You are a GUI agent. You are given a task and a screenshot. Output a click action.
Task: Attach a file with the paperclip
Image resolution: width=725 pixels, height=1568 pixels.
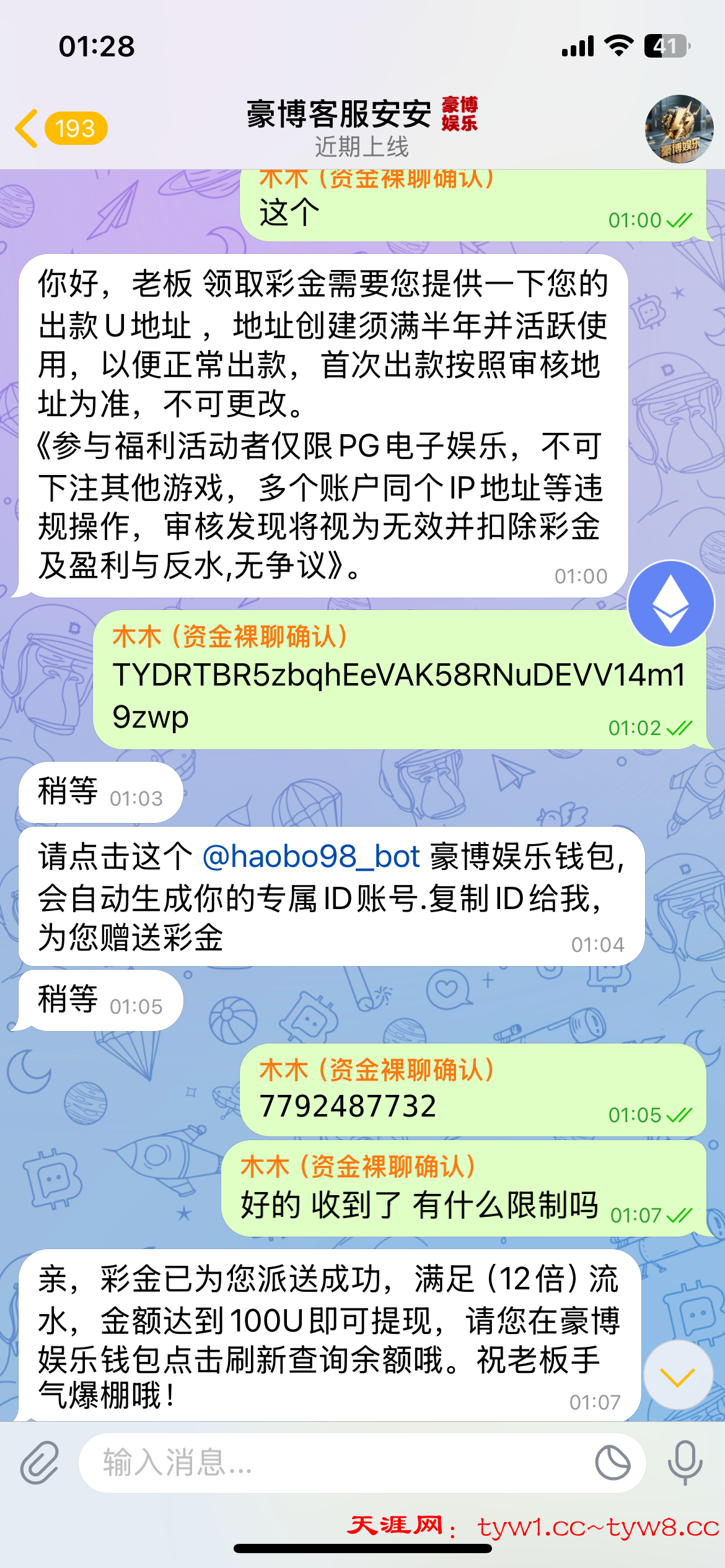pyautogui.click(x=40, y=1463)
